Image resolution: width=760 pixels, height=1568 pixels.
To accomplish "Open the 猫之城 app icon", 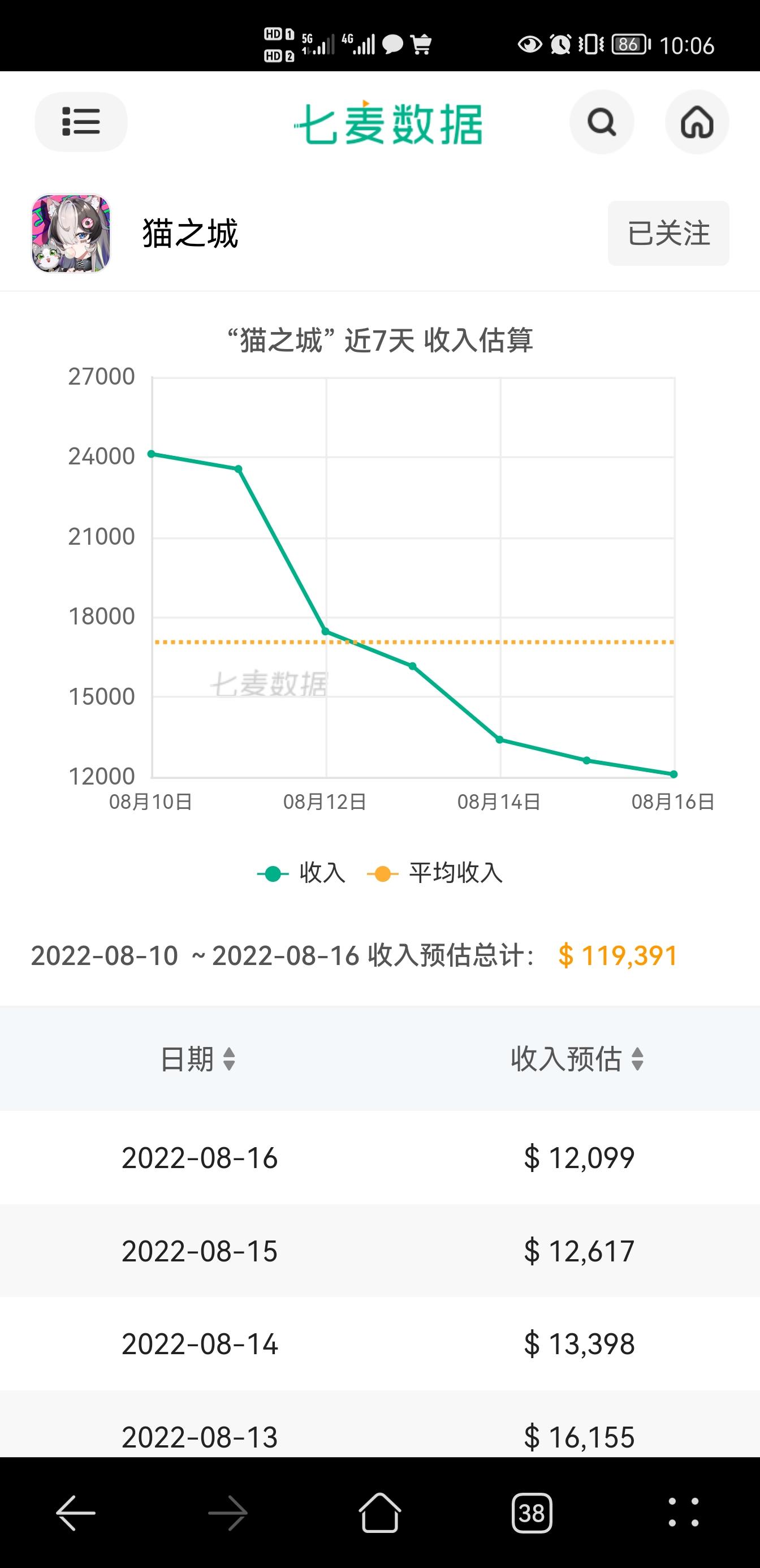I will point(71,233).
